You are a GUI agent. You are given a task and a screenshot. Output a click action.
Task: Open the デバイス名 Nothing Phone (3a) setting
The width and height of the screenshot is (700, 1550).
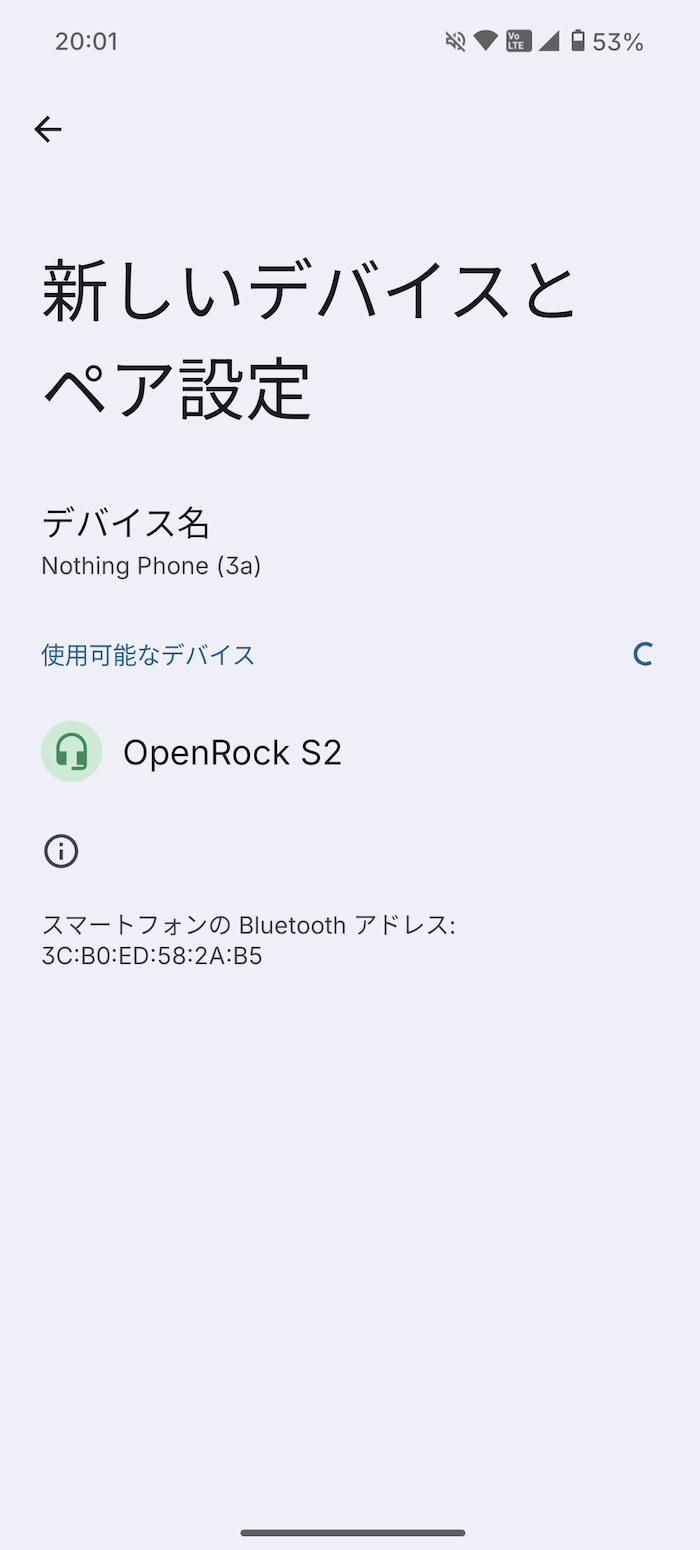350,541
